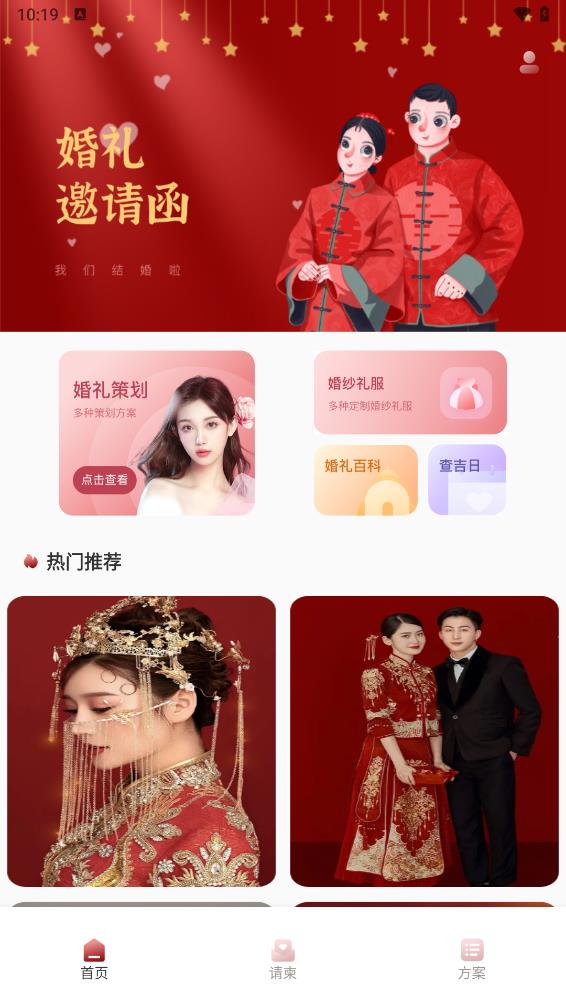This screenshot has height=1006, width=566.
Task: Open the 查吉日 tile
Action: tap(467, 480)
